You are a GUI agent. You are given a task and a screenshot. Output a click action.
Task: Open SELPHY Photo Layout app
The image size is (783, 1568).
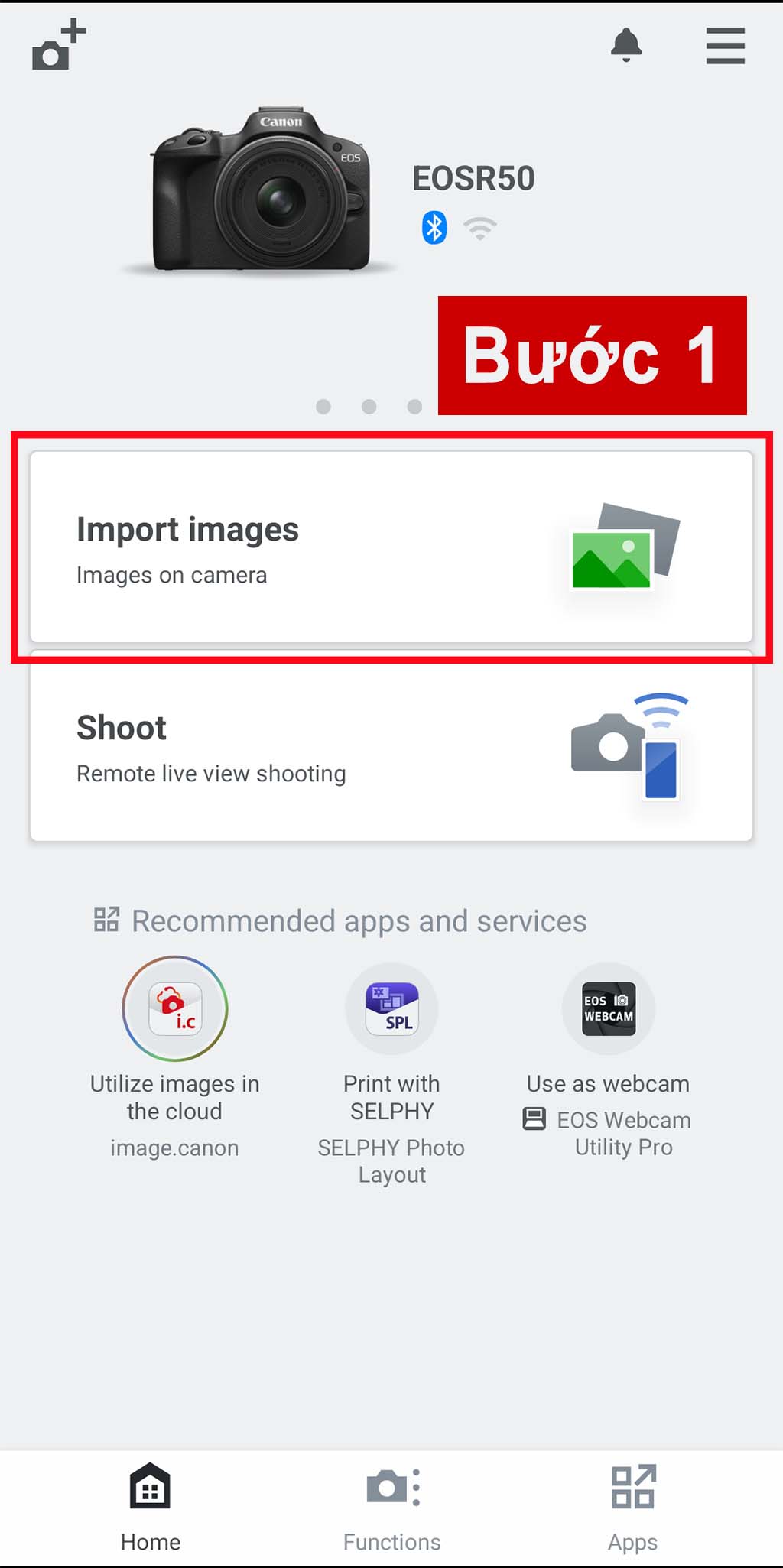click(x=391, y=1009)
